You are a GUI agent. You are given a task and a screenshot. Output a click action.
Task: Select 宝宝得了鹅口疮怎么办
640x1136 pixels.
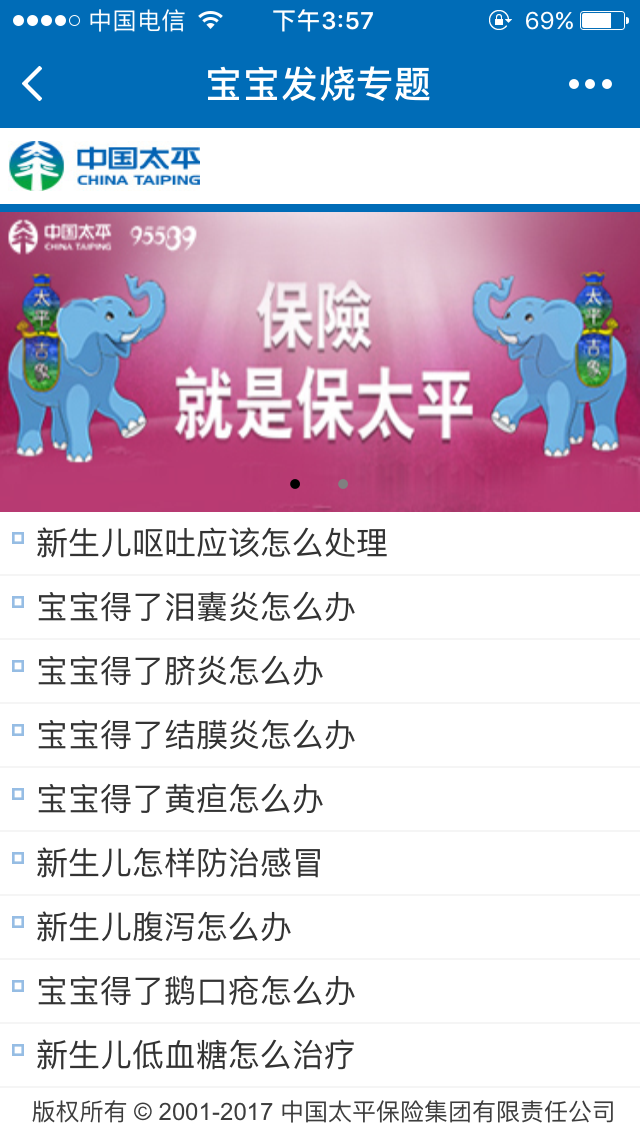196,991
